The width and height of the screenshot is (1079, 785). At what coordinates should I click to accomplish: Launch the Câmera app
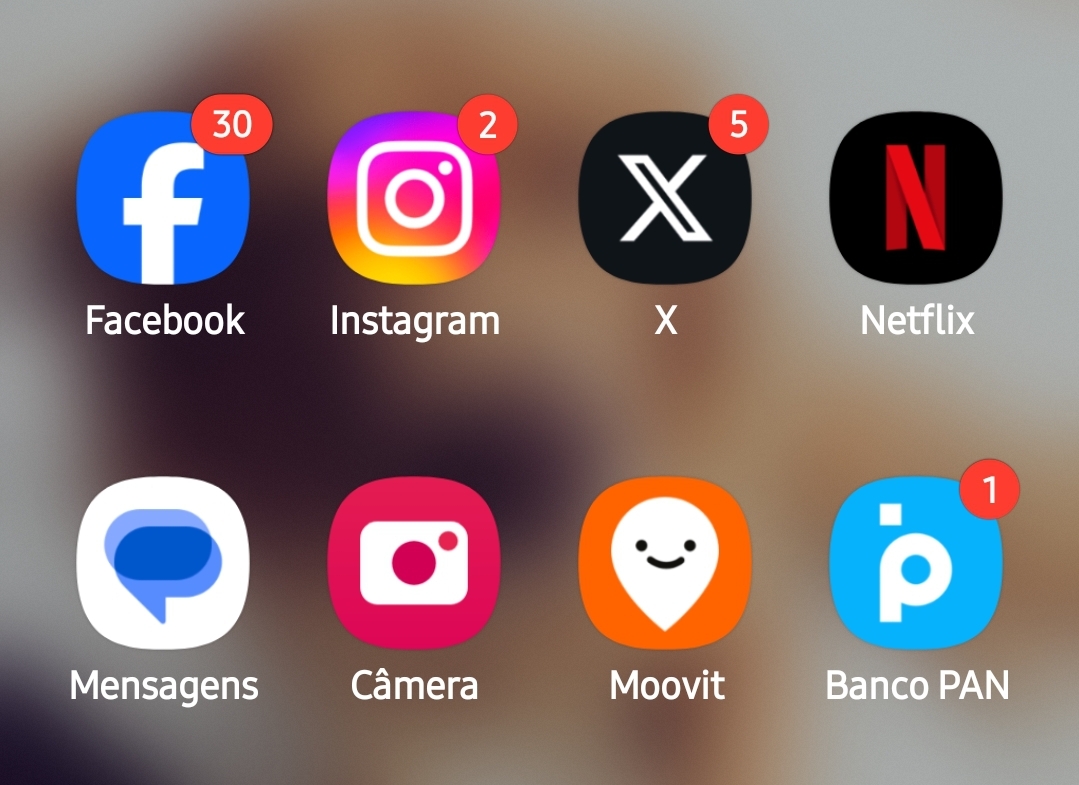(x=414, y=564)
